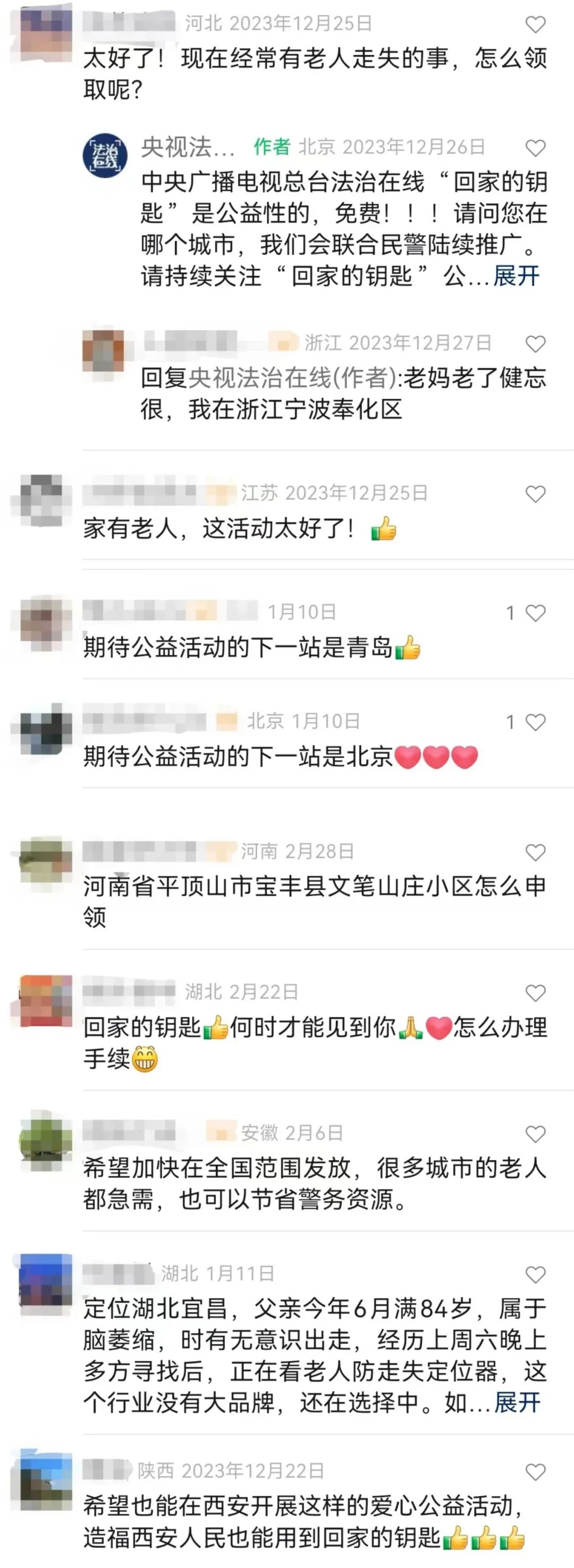
Task: Like the author reply from 央视法治在线
Action: (x=535, y=148)
